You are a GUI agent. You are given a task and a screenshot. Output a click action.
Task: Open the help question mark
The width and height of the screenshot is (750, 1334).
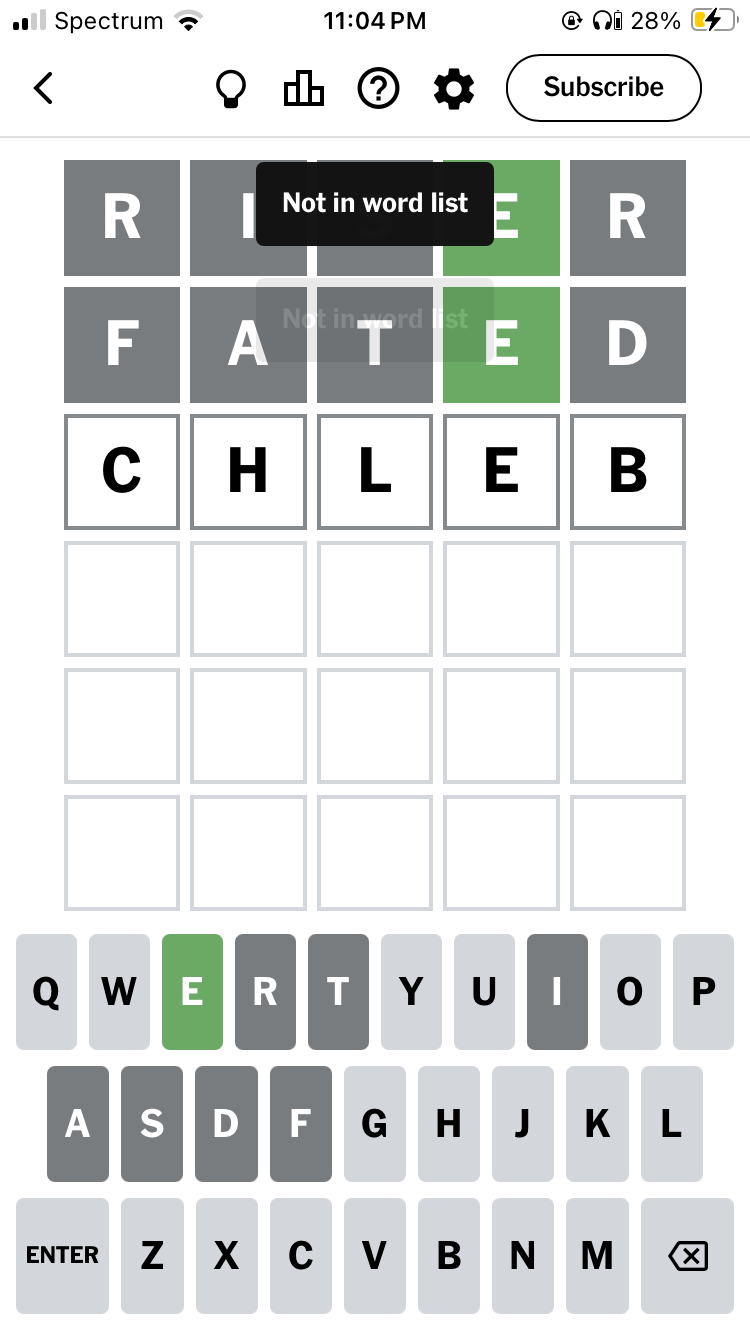[x=378, y=89]
